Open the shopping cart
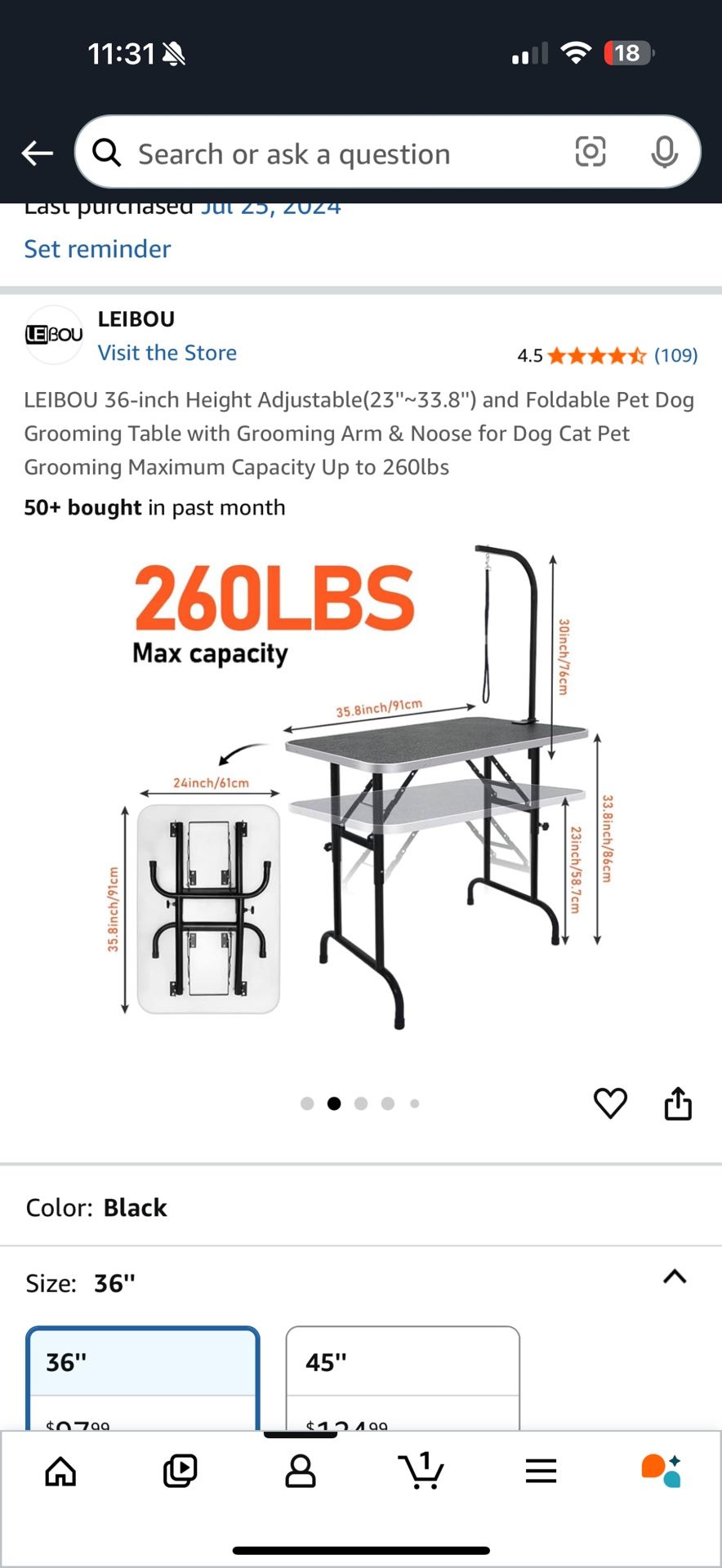The image size is (722, 1568). (421, 1470)
